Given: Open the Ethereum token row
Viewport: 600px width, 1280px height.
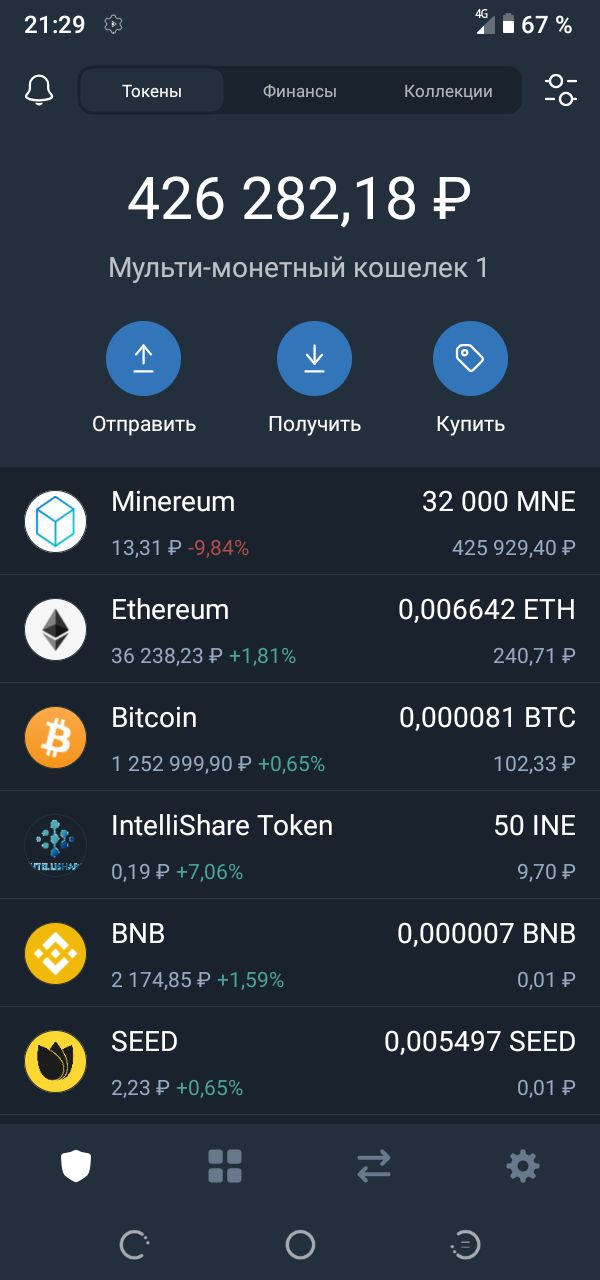Looking at the screenshot, I should [x=300, y=629].
